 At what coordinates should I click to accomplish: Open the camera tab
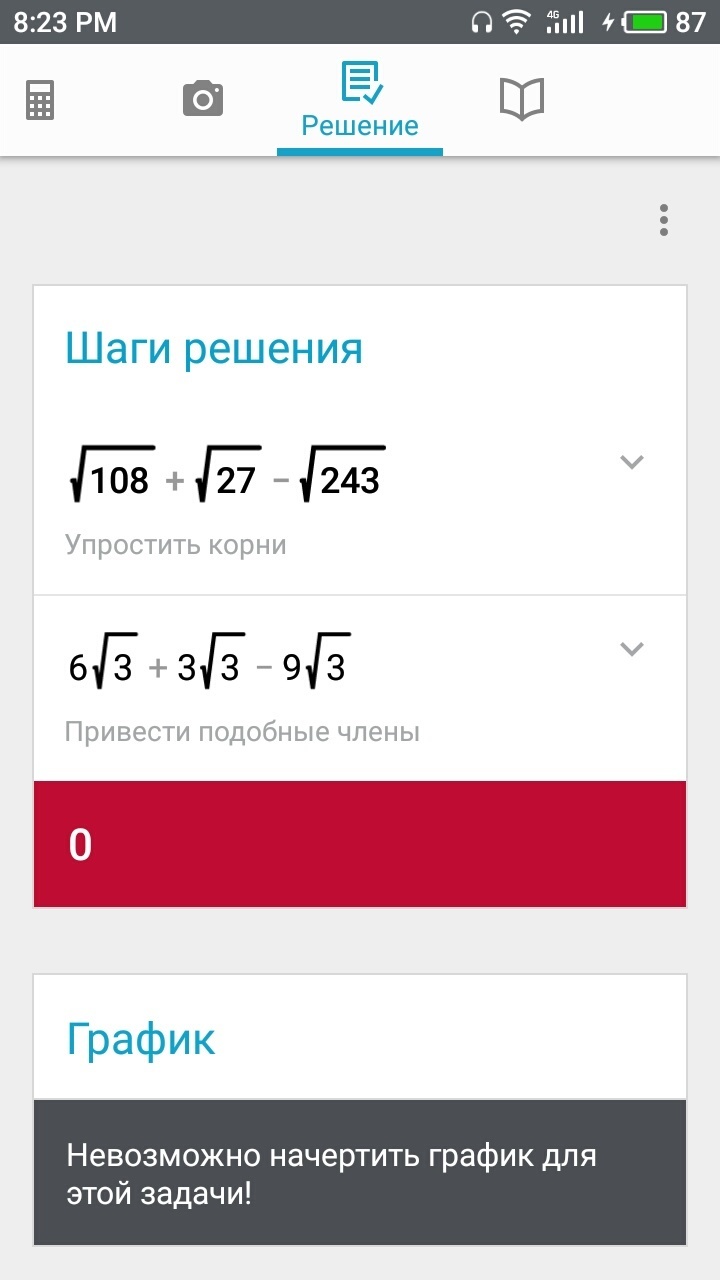point(202,100)
